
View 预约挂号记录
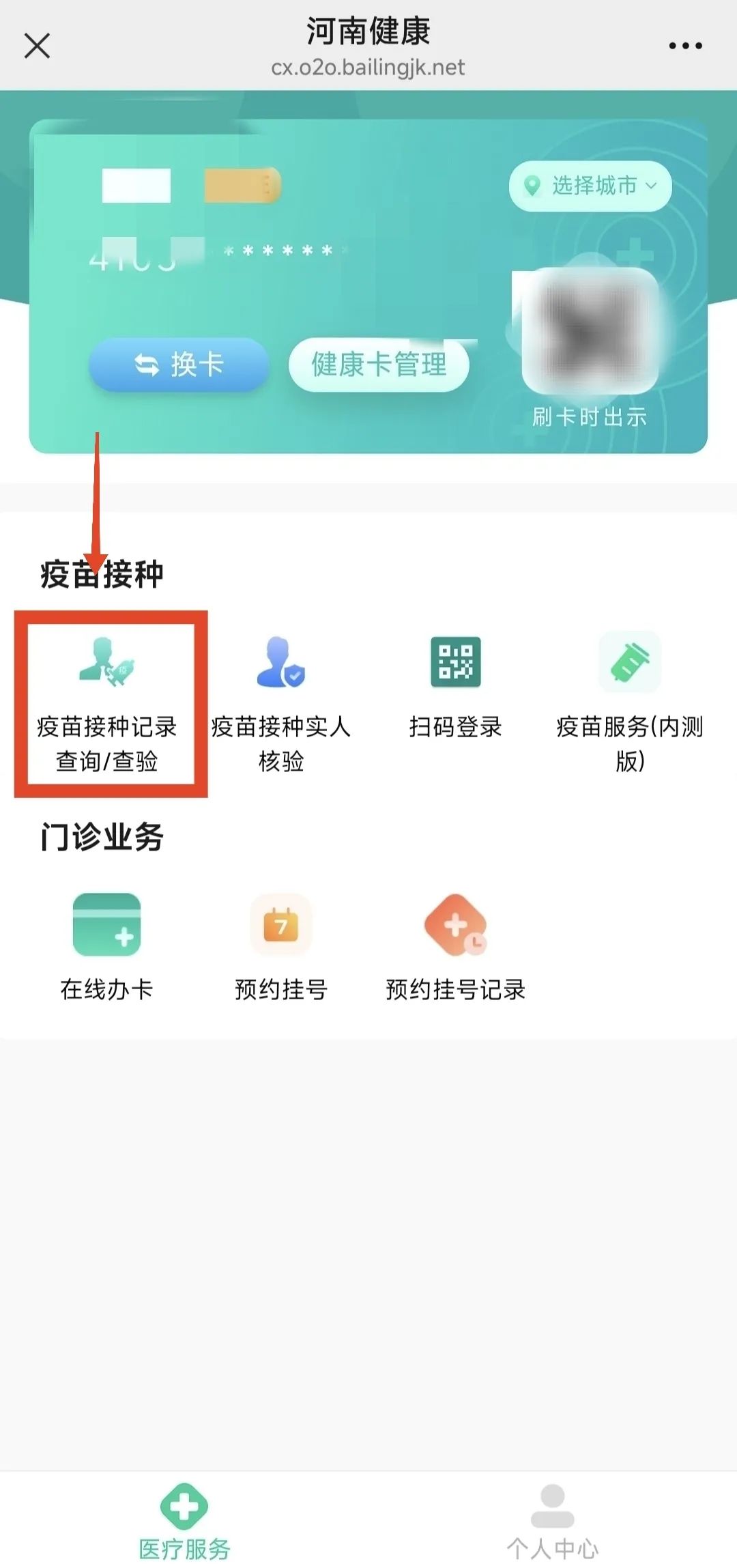(x=455, y=945)
